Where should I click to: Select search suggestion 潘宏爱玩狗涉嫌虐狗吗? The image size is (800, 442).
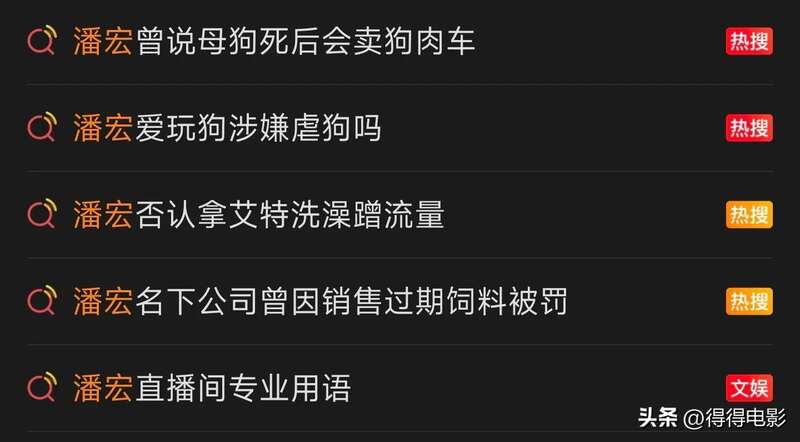pyautogui.click(x=228, y=128)
